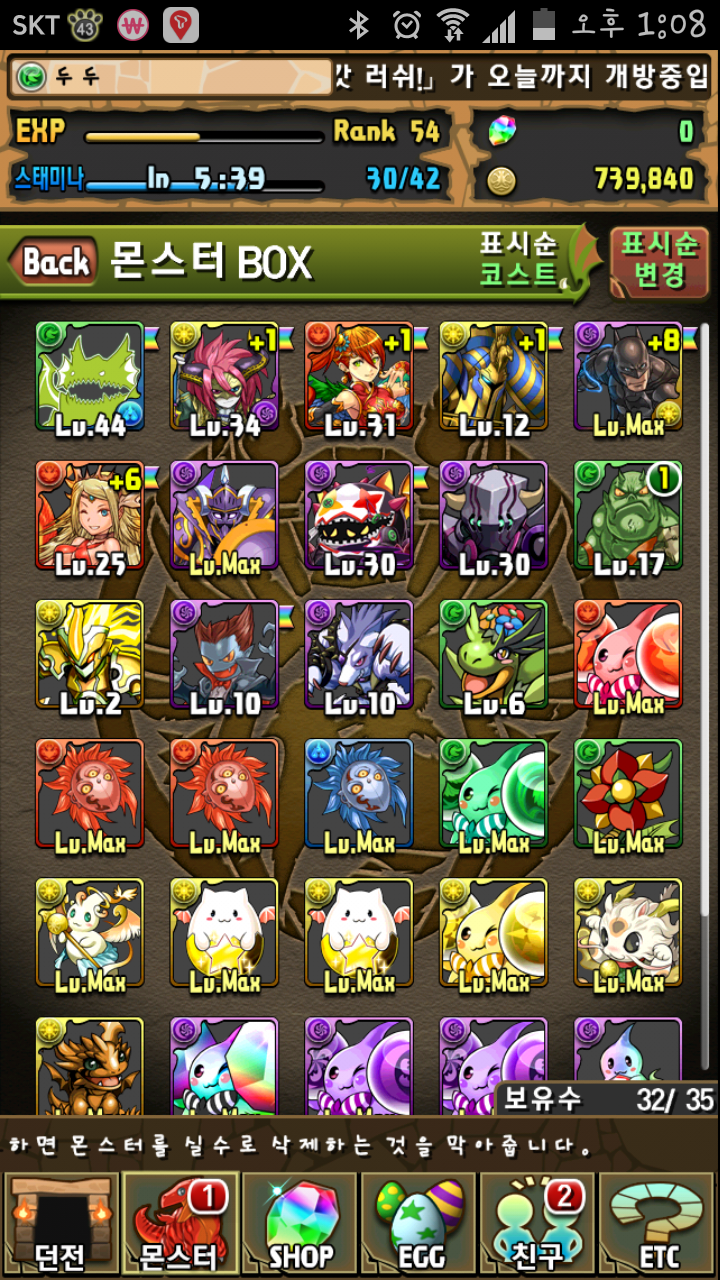Screen dimensions: 720x1280
Task: Select the Lv.12 golden pharaoh monster
Action: point(494,376)
